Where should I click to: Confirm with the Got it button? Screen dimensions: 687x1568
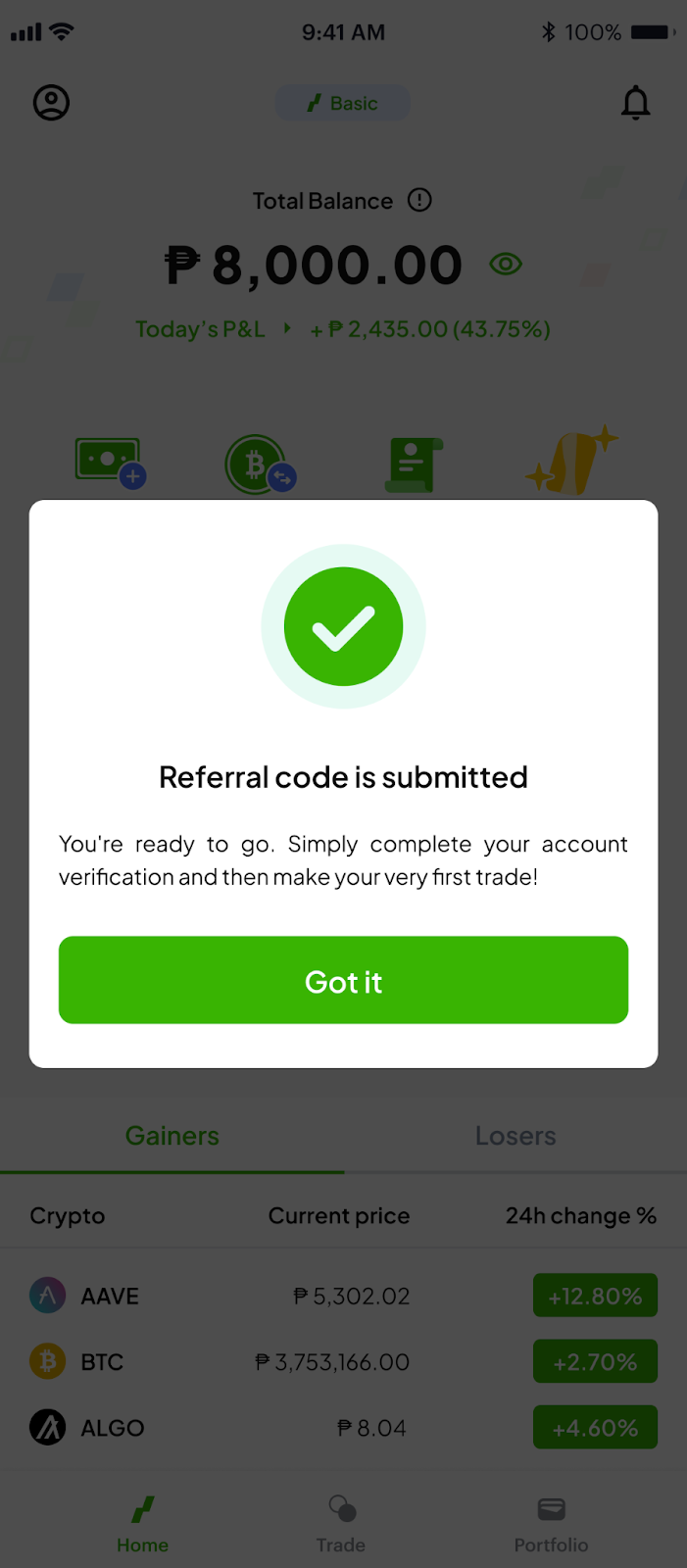tap(343, 980)
